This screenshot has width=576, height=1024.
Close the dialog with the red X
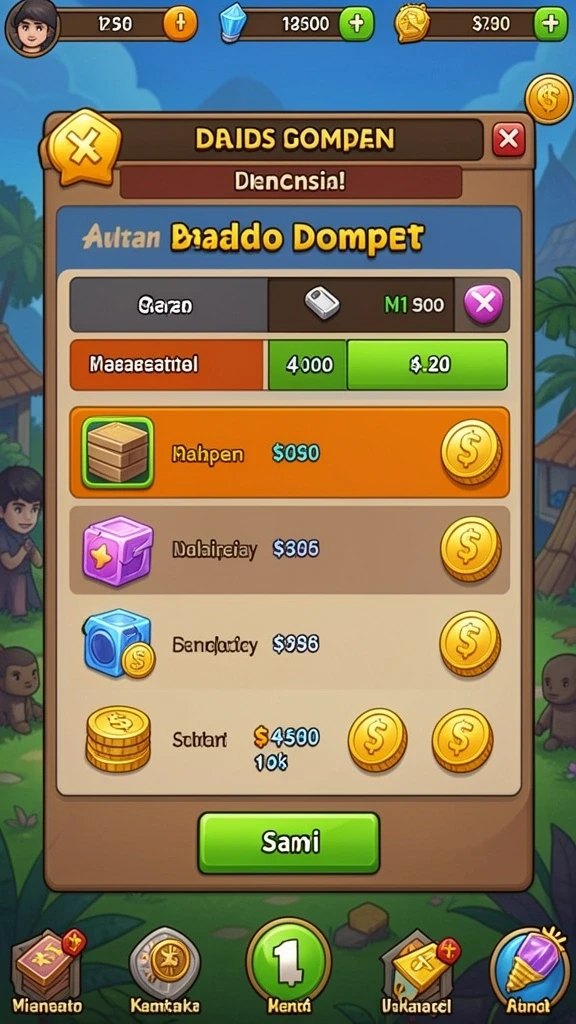(508, 139)
